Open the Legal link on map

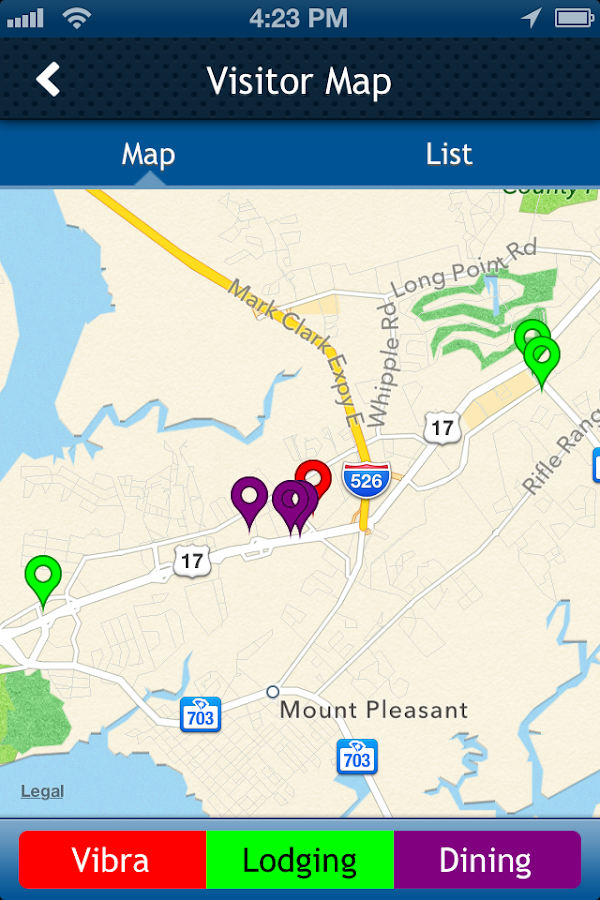(42, 791)
